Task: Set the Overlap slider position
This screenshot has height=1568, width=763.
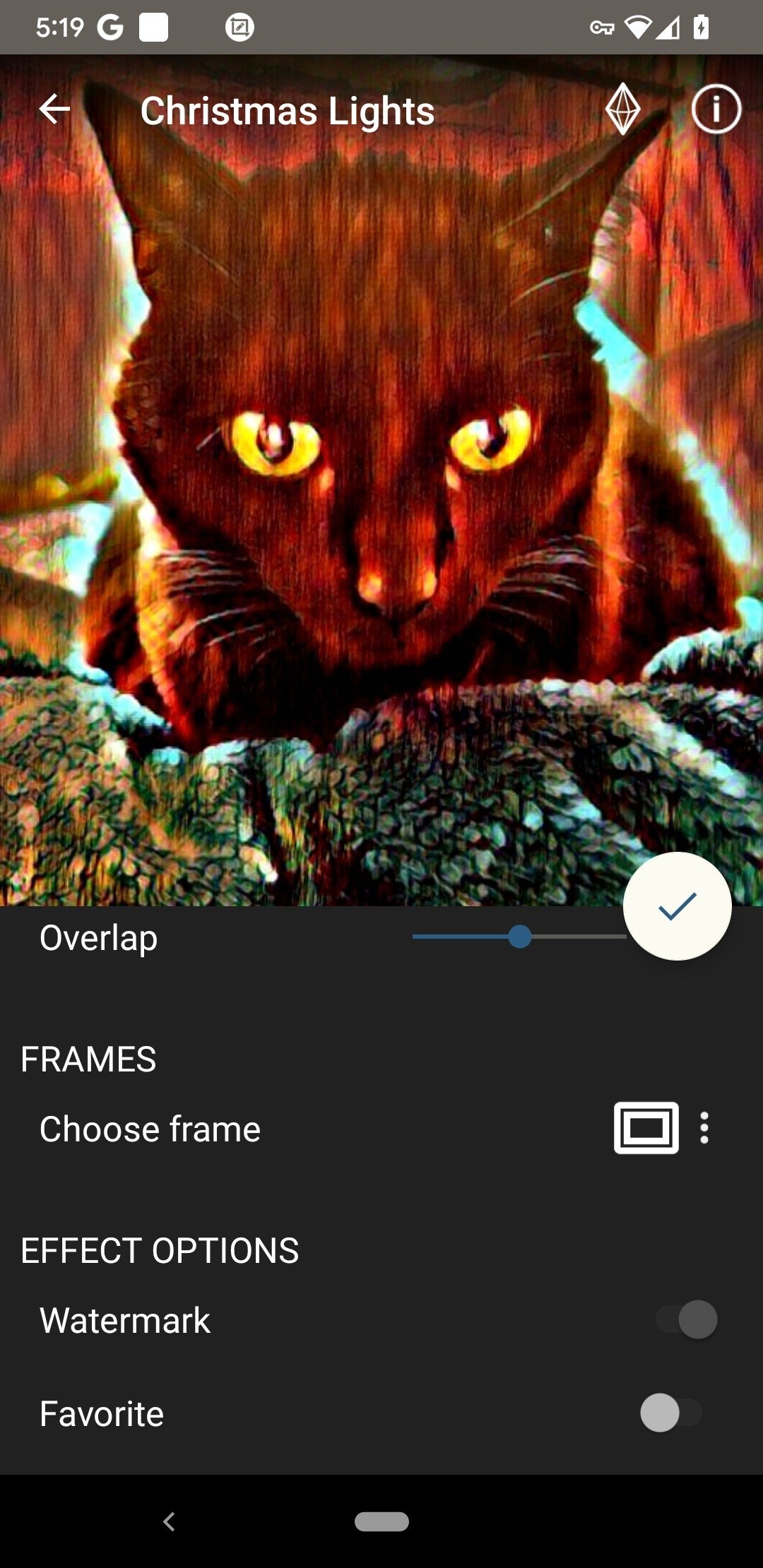Action: click(519, 937)
